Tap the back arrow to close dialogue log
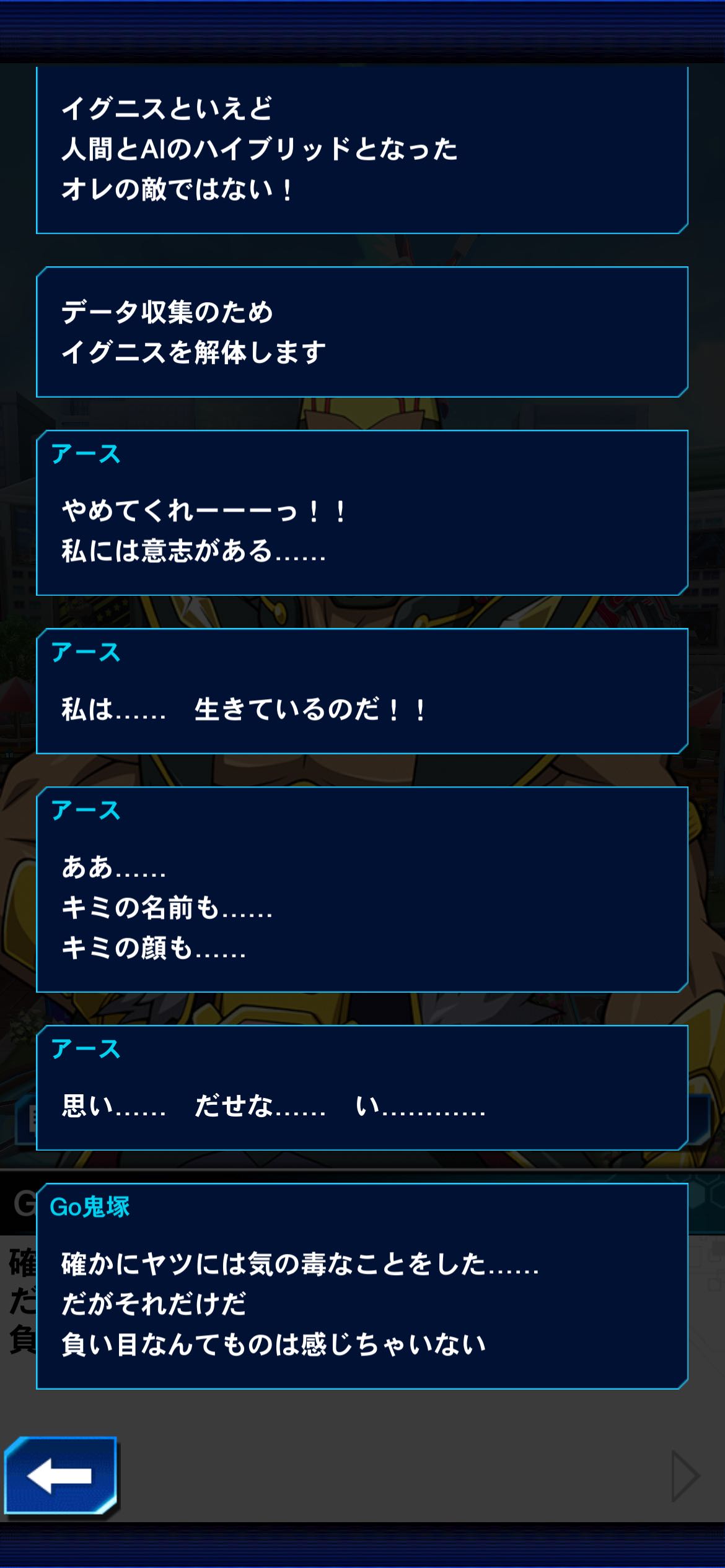 pyautogui.click(x=60, y=1476)
